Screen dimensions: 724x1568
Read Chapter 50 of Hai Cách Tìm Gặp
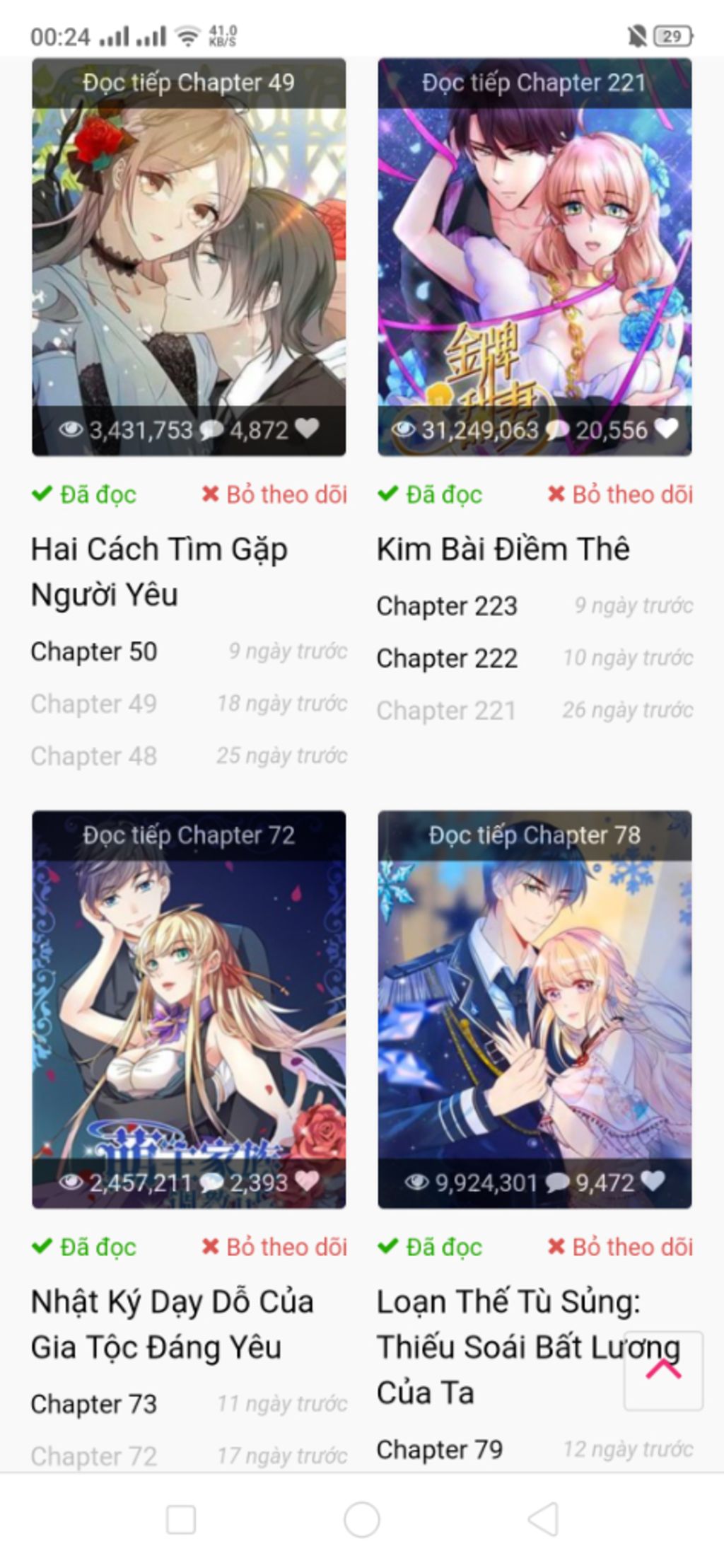(94, 651)
